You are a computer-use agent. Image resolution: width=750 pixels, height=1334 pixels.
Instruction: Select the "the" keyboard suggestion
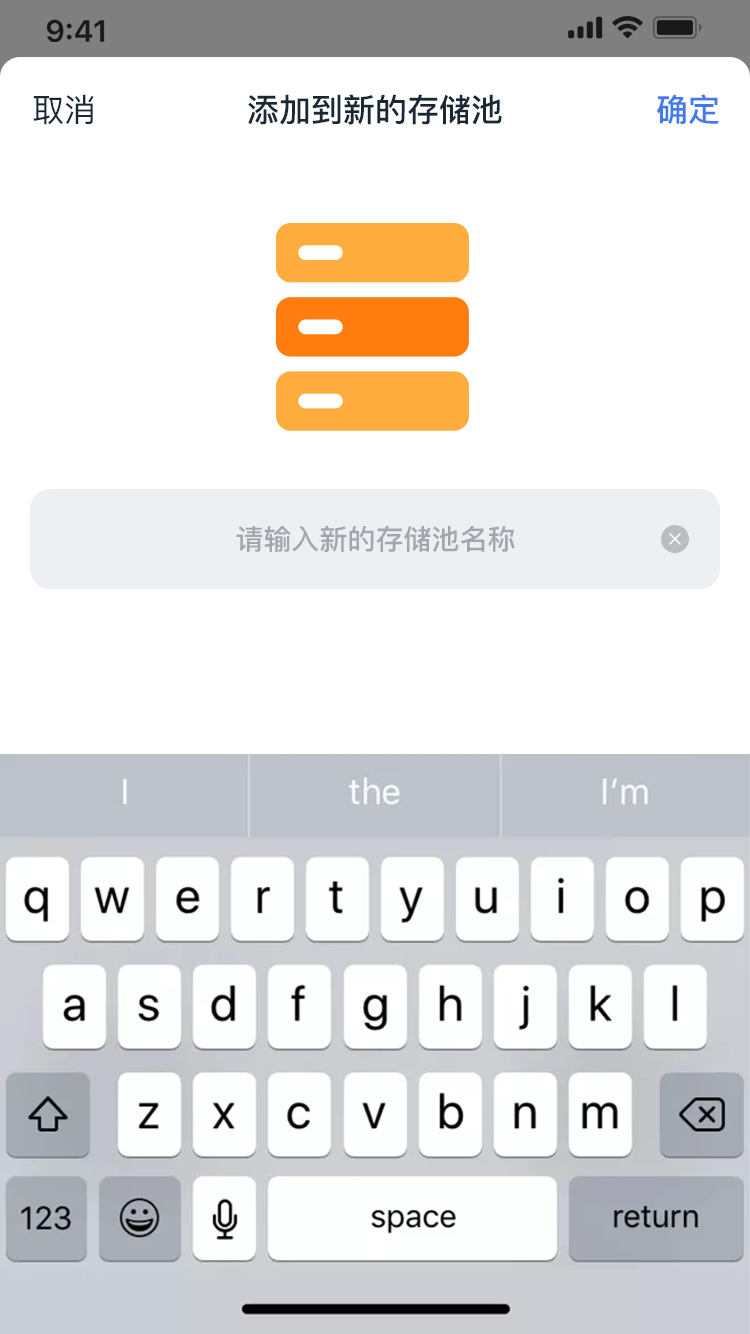374,793
